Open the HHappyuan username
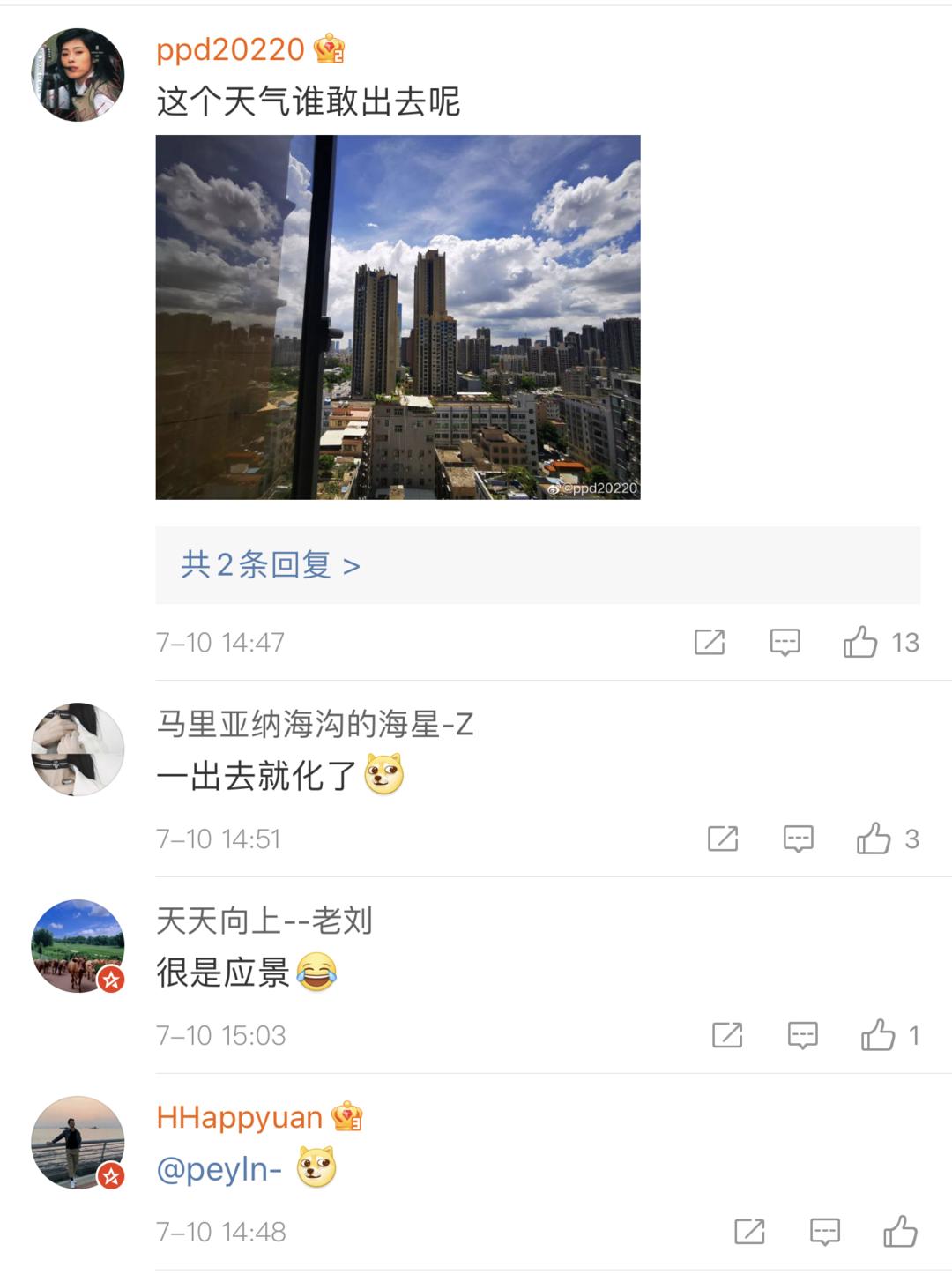952x1282 pixels. [239, 1117]
